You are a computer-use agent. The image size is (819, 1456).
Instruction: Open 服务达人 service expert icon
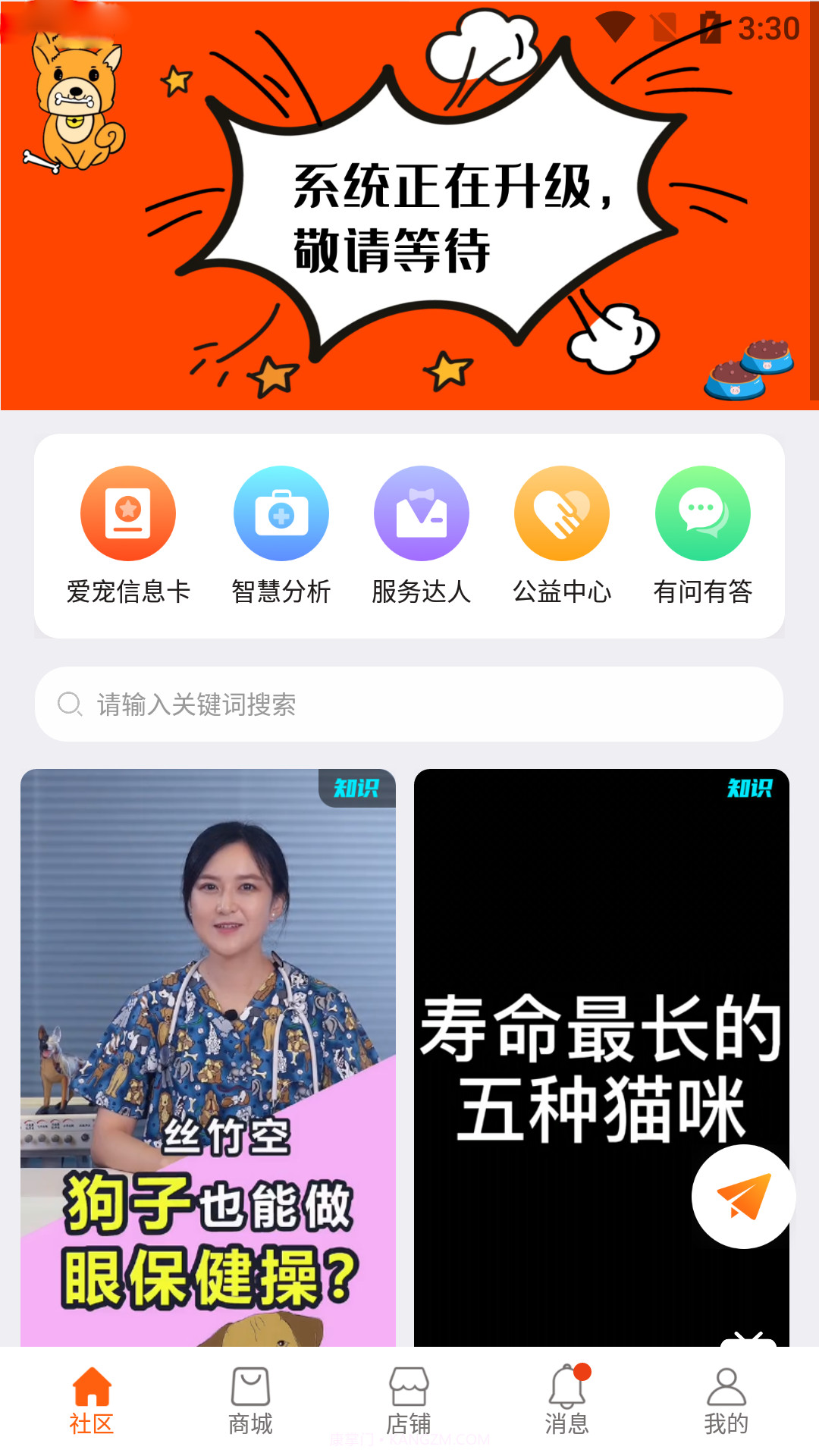(x=421, y=513)
